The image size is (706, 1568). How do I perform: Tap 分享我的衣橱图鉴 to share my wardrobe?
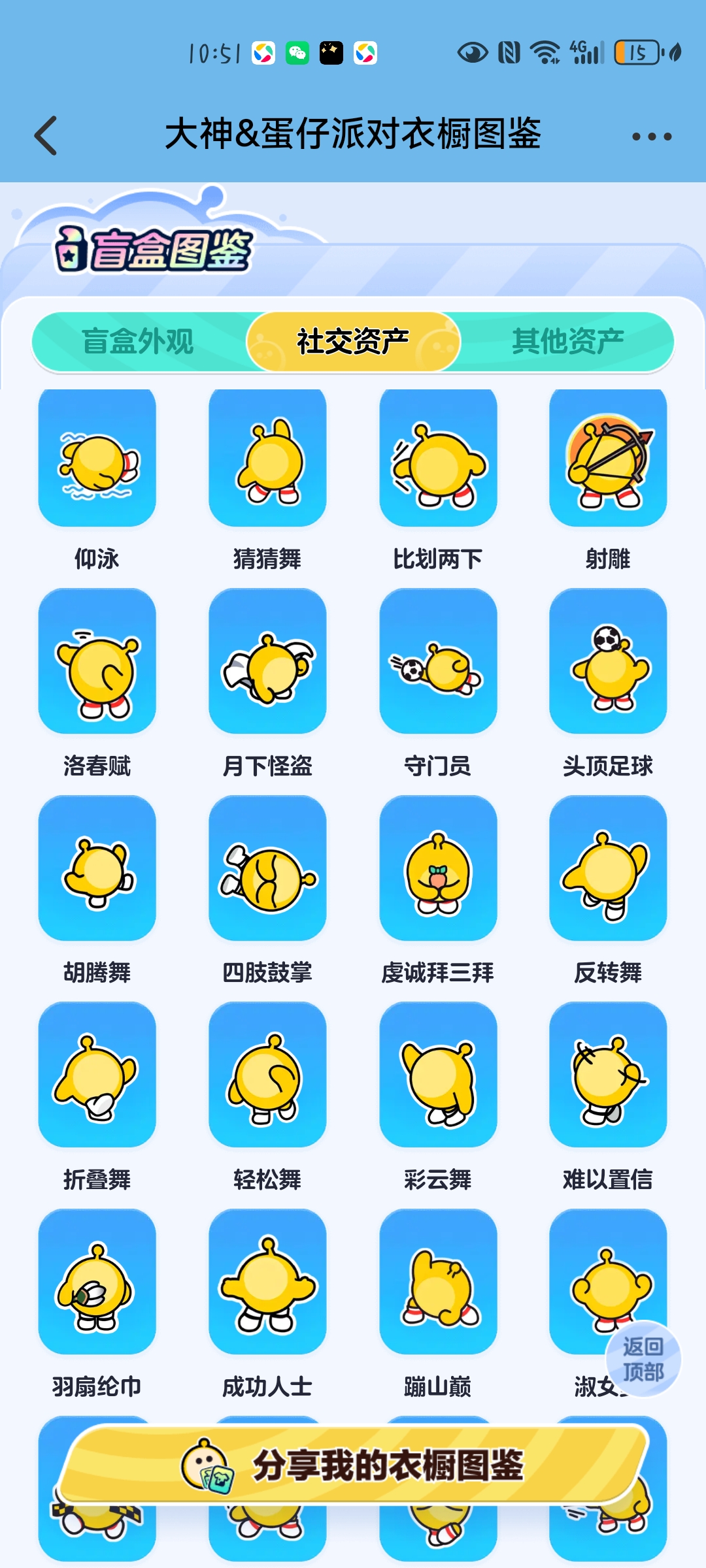coord(353,1465)
